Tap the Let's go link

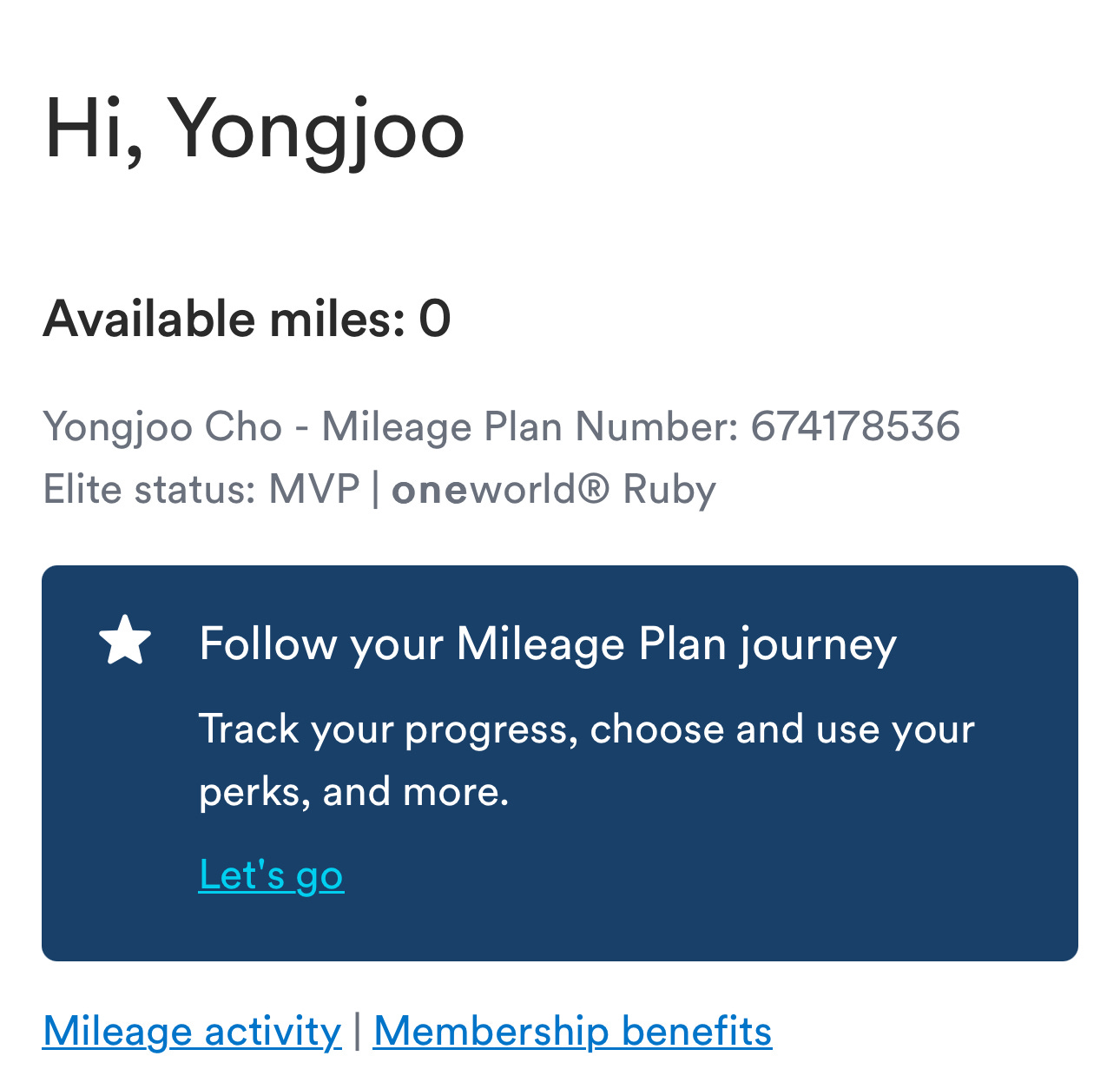pos(271,874)
